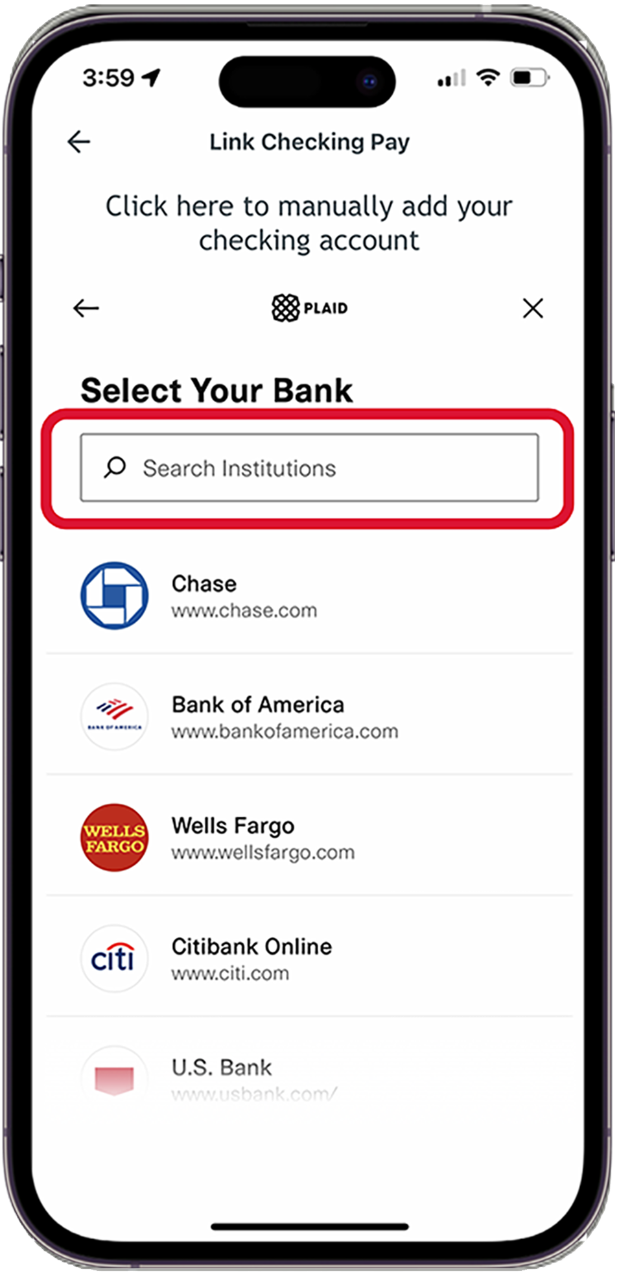Click here to manually add checking account
The width and height of the screenshot is (619, 1280).
[x=309, y=223]
